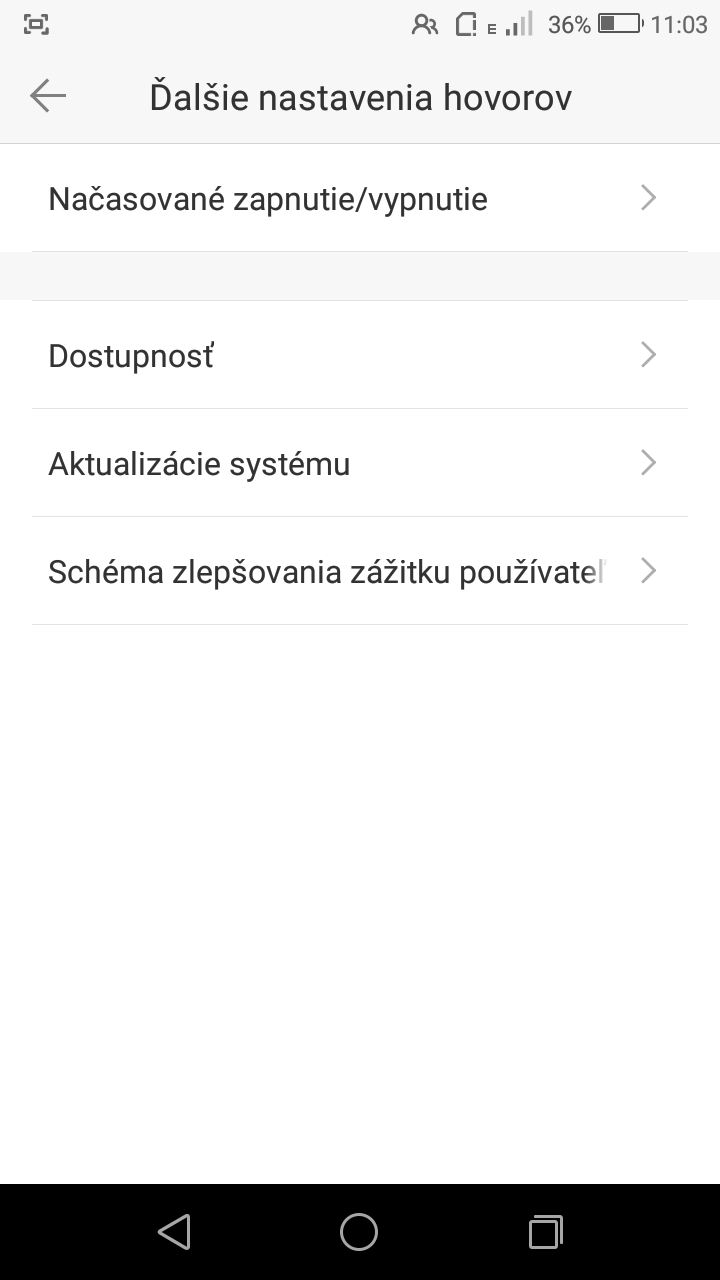Open Aktualizácie systému
Image resolution: width=720 pixels, height=1280 pixels.
point(360,463)
